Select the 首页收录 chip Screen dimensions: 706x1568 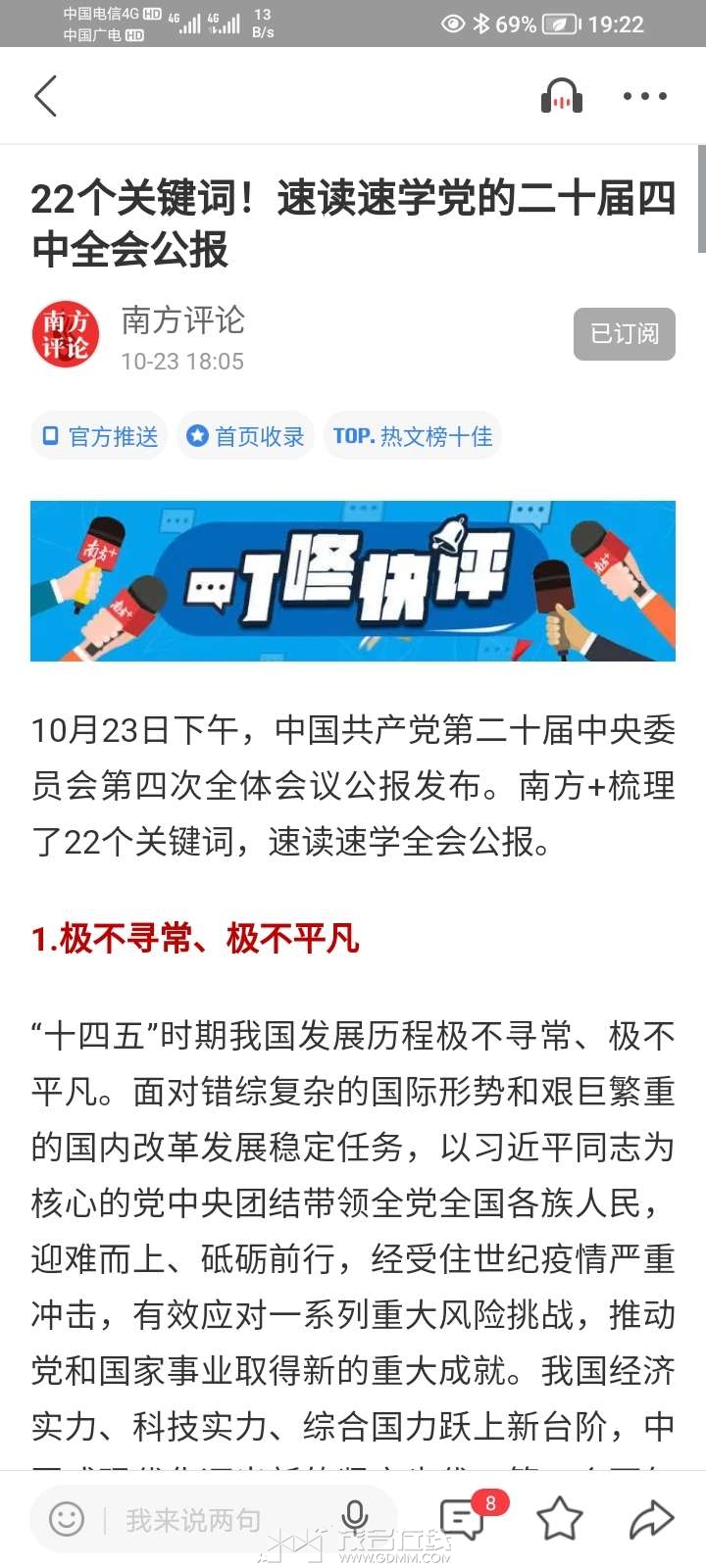(x=245, y=436)
